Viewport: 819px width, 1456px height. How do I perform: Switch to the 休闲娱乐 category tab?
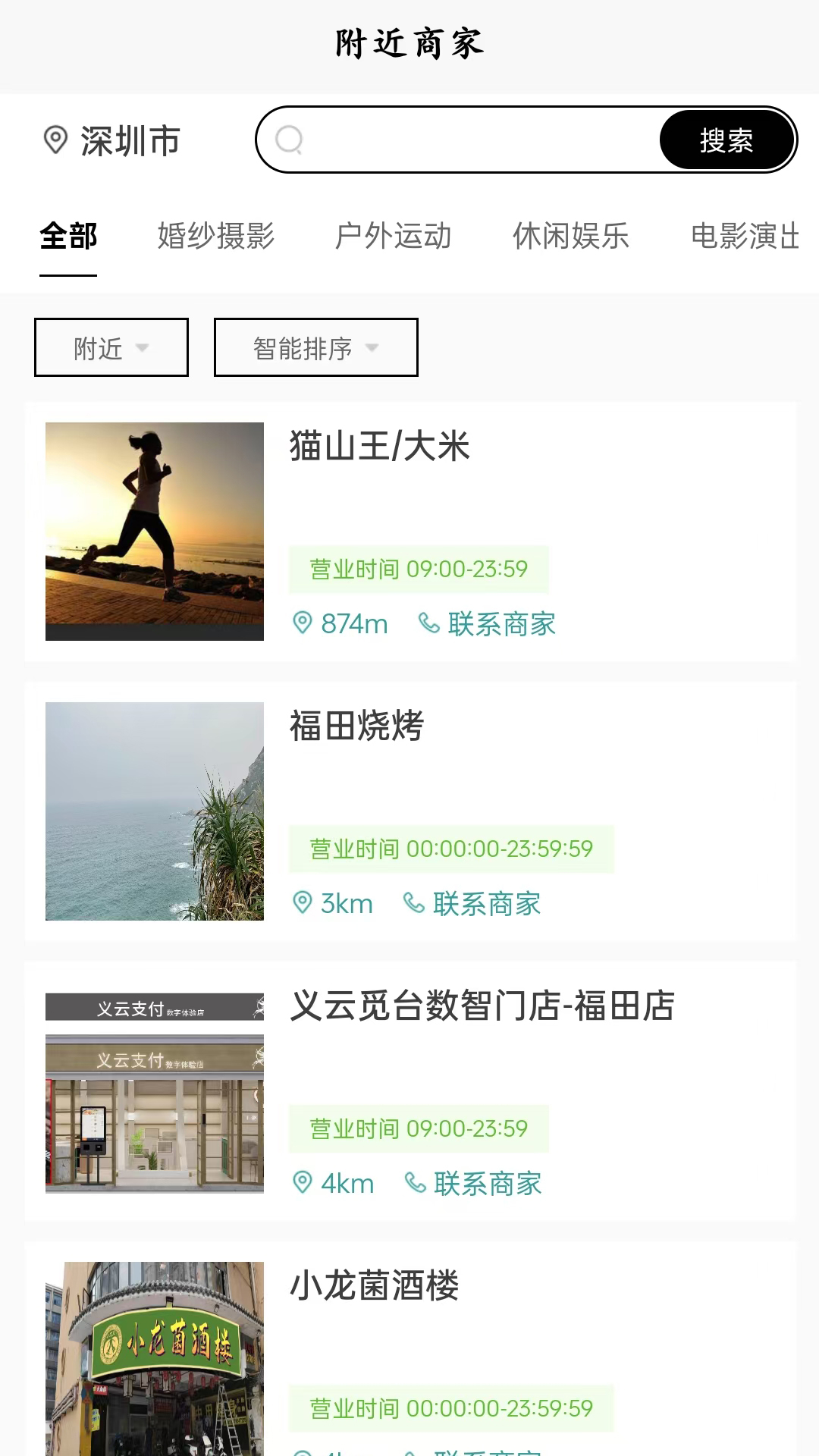[x=572, y=237]
